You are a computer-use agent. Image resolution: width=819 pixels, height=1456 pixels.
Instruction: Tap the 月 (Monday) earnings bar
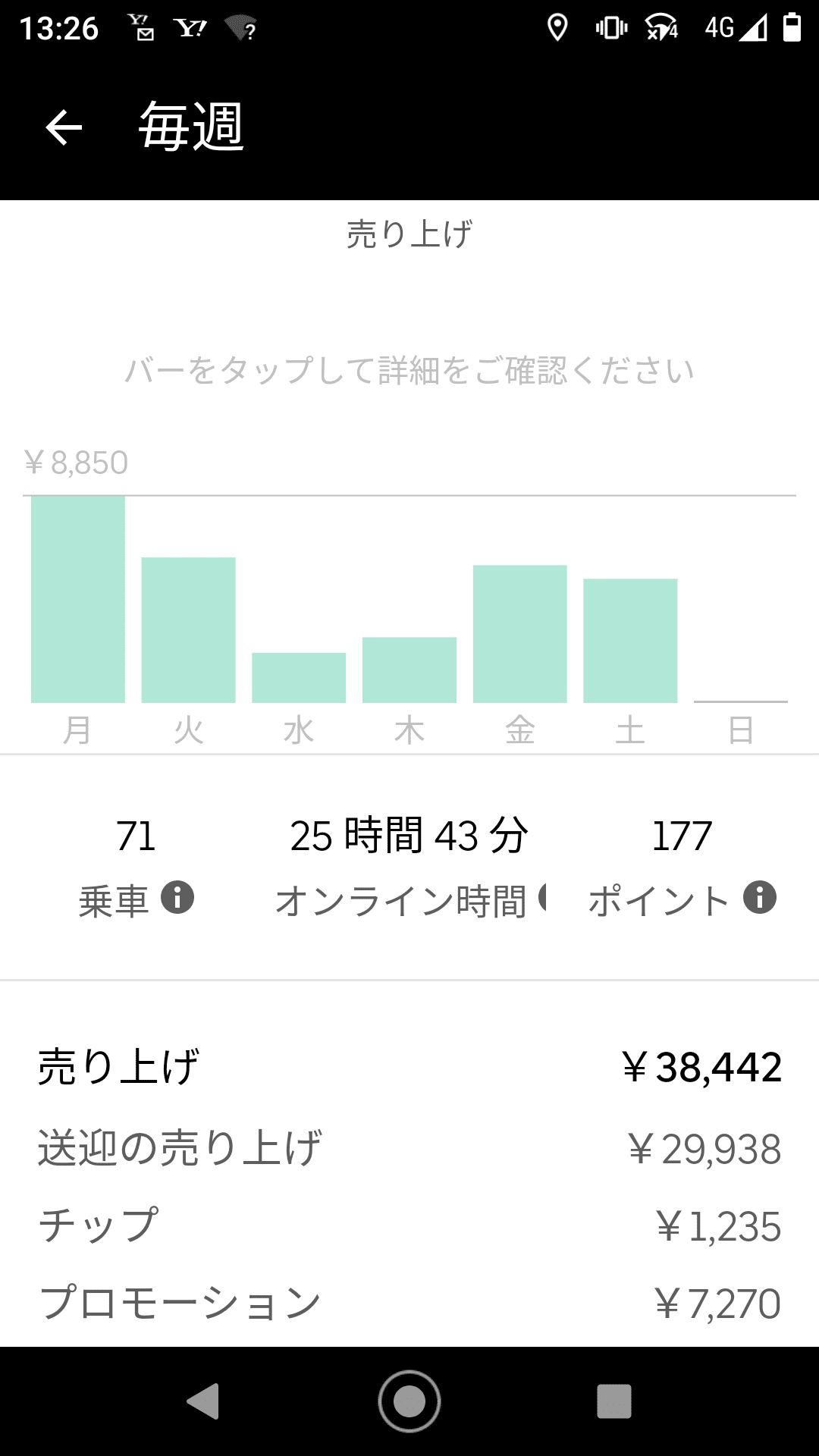pyautogui.click(x=78, y=599)
